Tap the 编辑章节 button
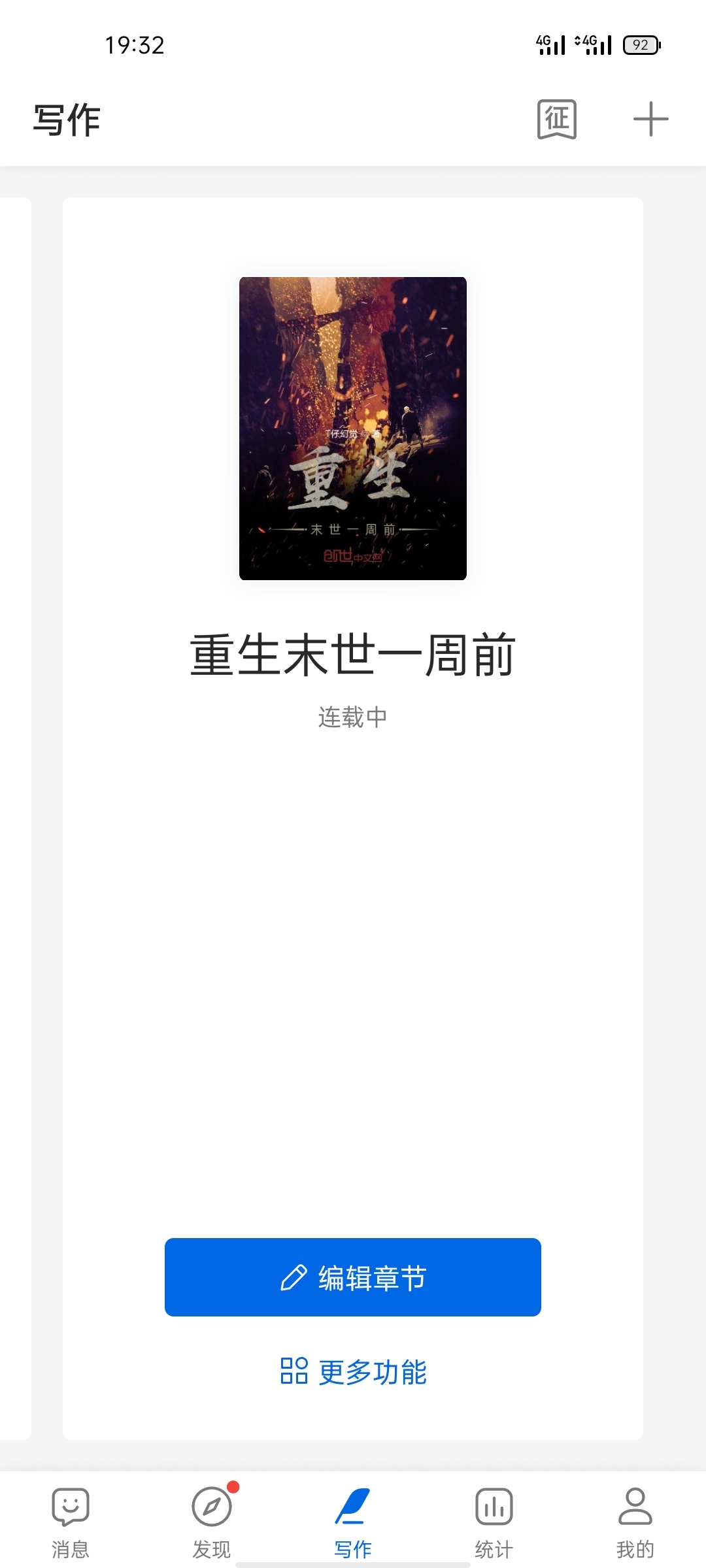Screen dimensions: 706x1568 353,1277
